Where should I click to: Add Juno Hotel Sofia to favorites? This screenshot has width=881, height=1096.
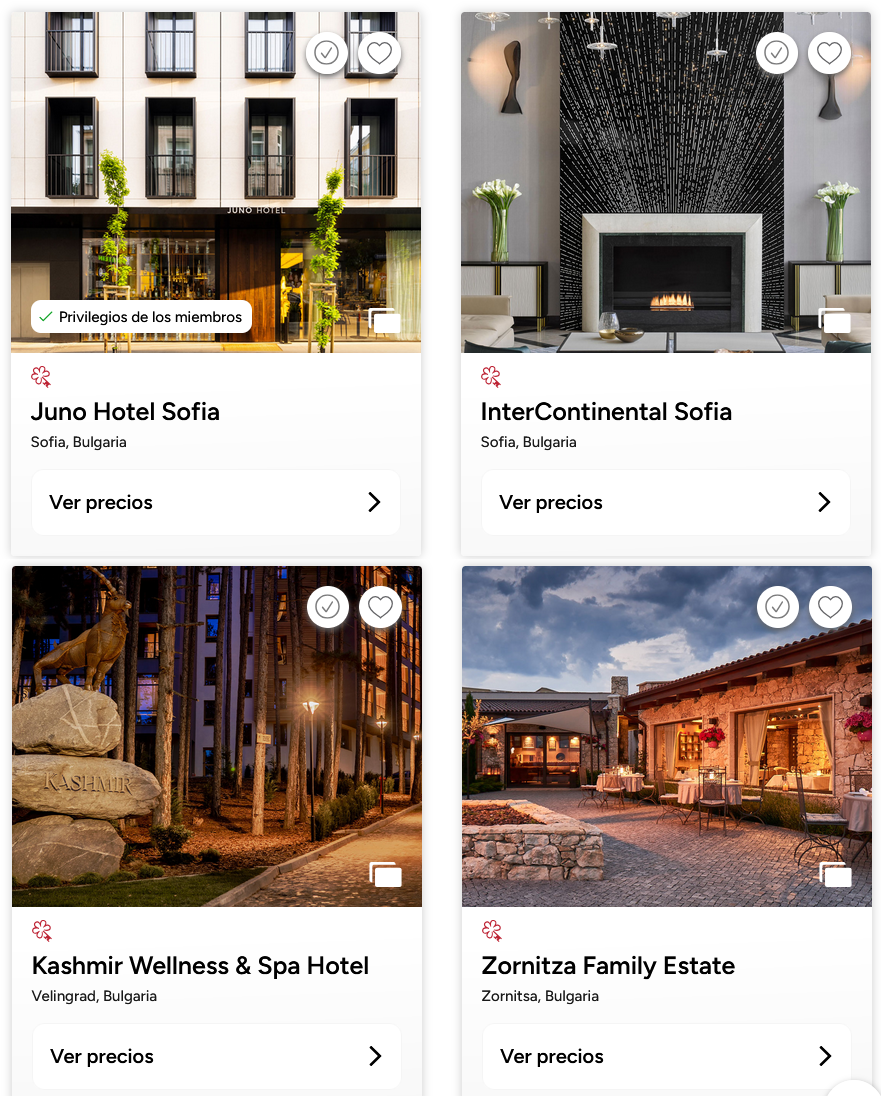(x=379, y=53)
